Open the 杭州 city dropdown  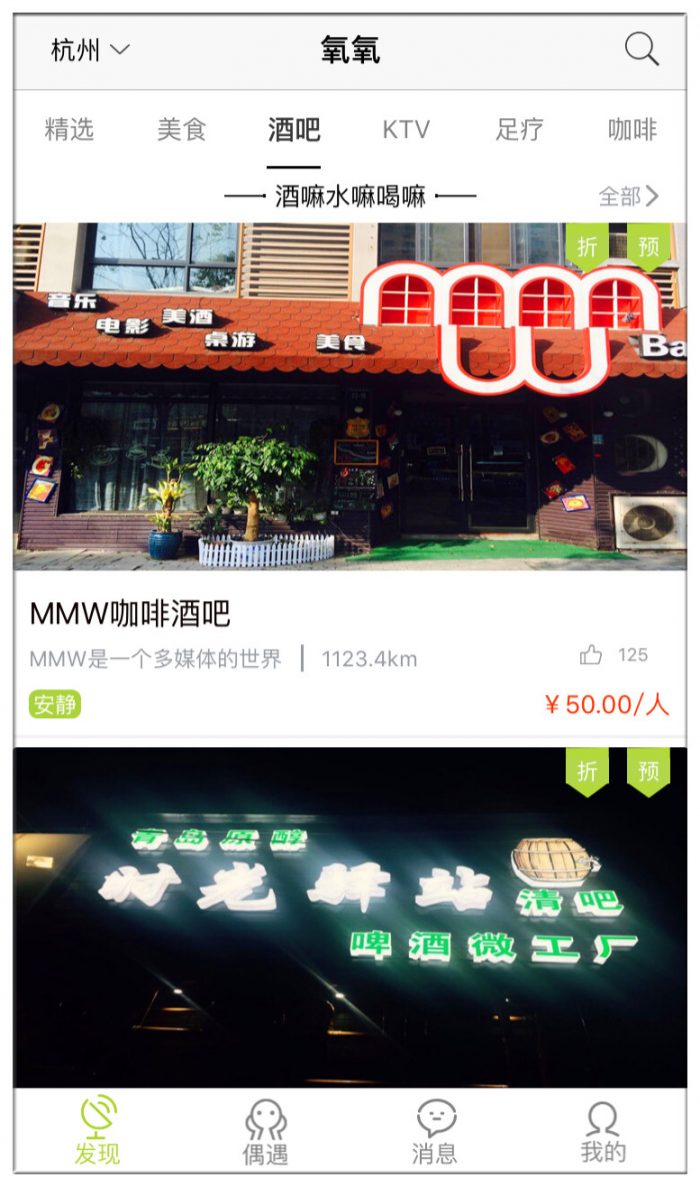pyautogui.click(x=90, y=50)
